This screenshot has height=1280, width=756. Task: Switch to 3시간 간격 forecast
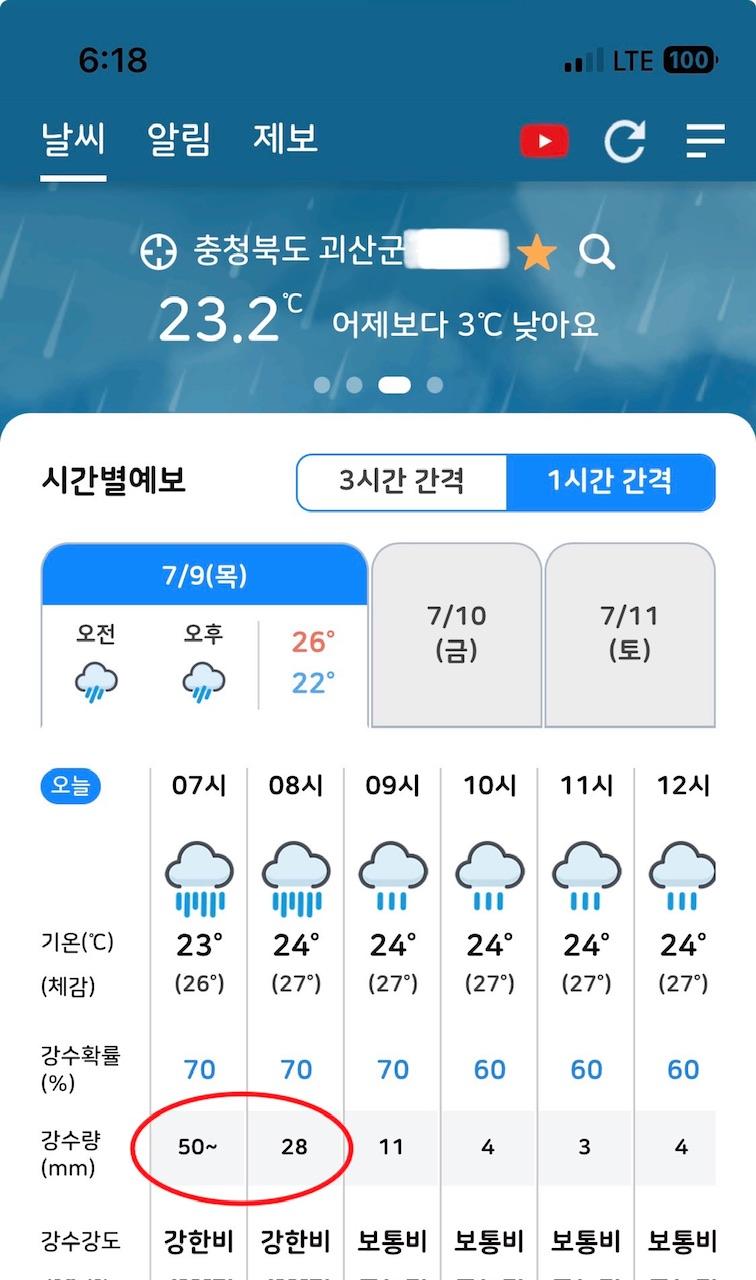402,482
